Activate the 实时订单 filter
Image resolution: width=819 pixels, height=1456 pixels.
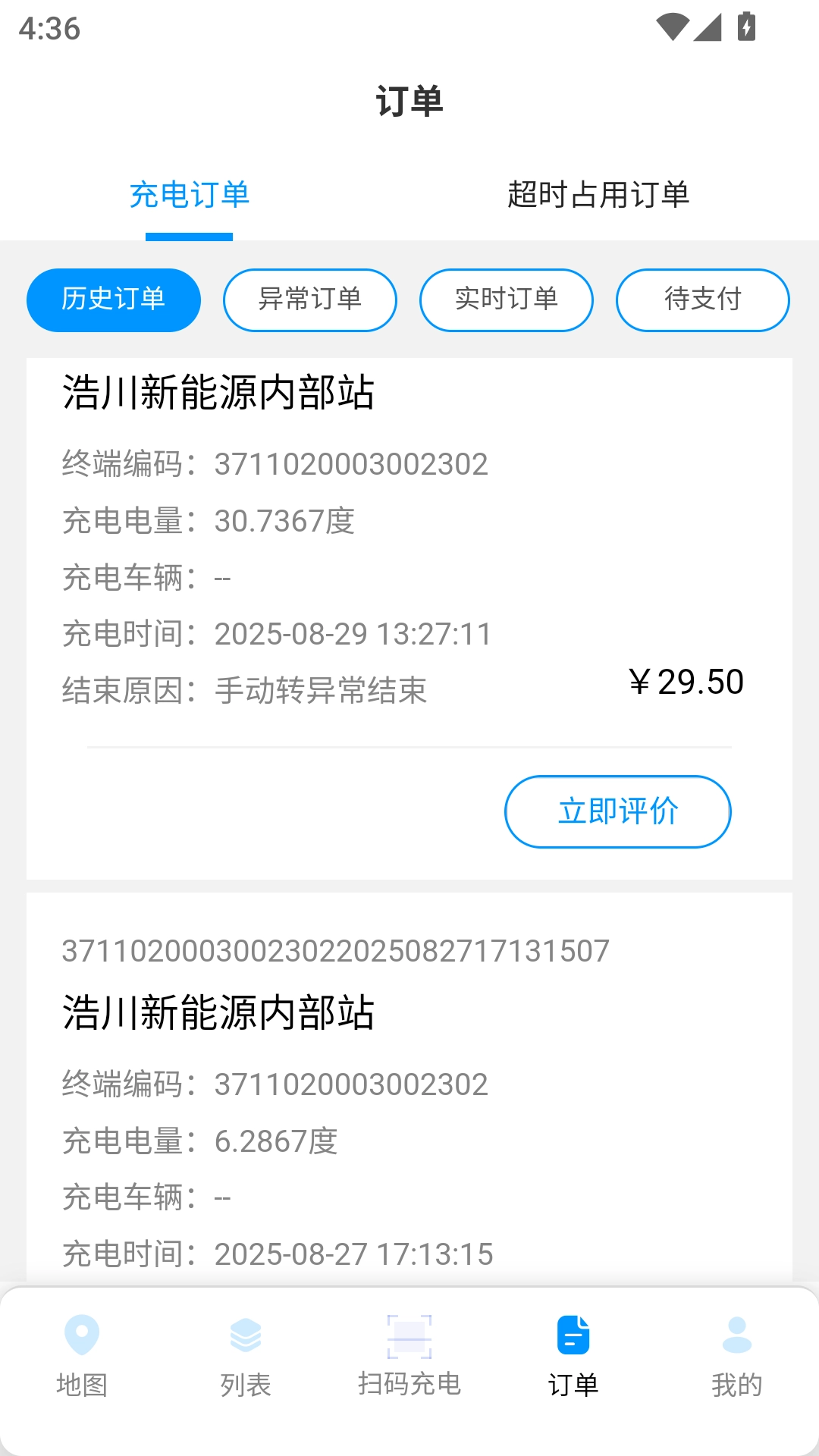[506, 300]
